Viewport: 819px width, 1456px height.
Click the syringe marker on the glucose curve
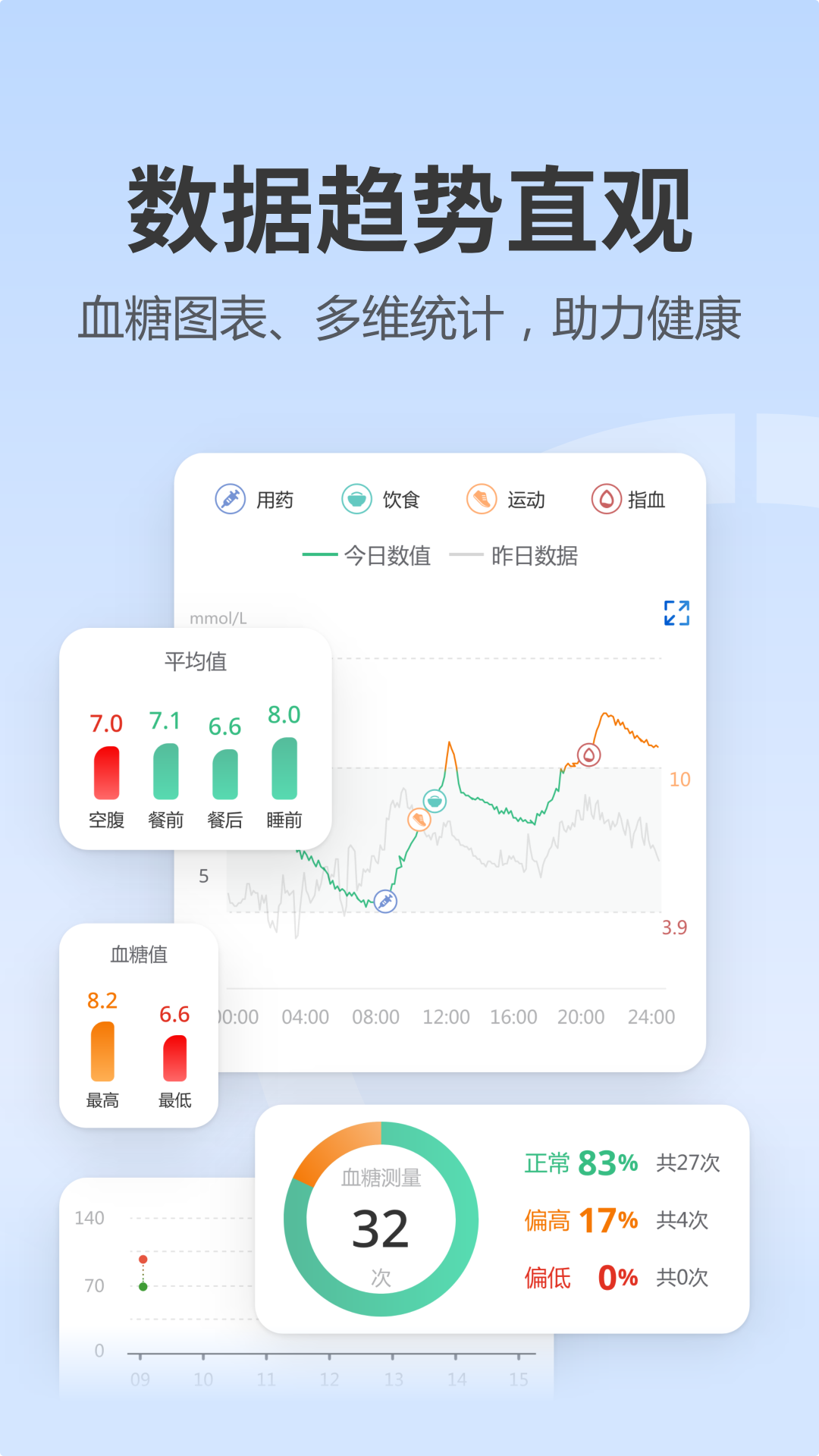point(386,901)
